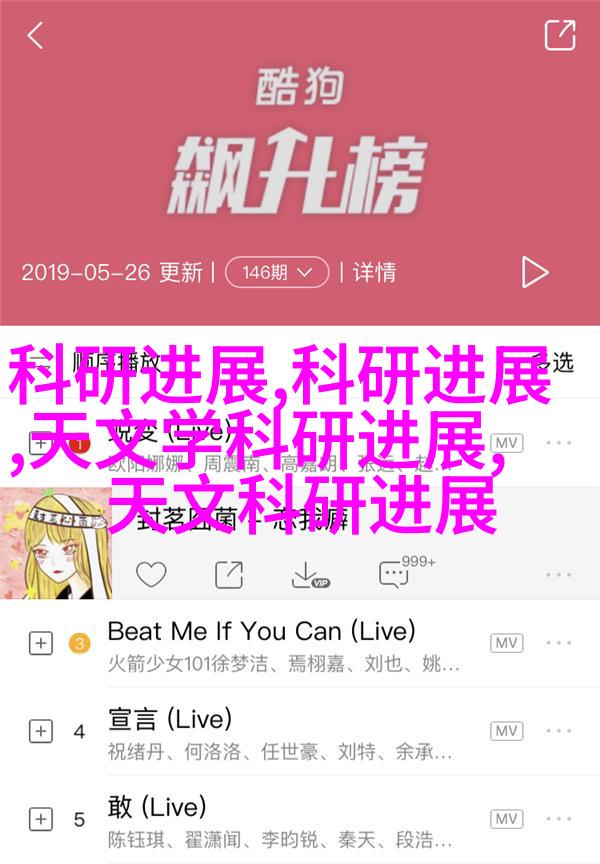Share this chart via top-right icon
Image resolution: width=600 pixels, height=864 pixels.
(559, 36)
